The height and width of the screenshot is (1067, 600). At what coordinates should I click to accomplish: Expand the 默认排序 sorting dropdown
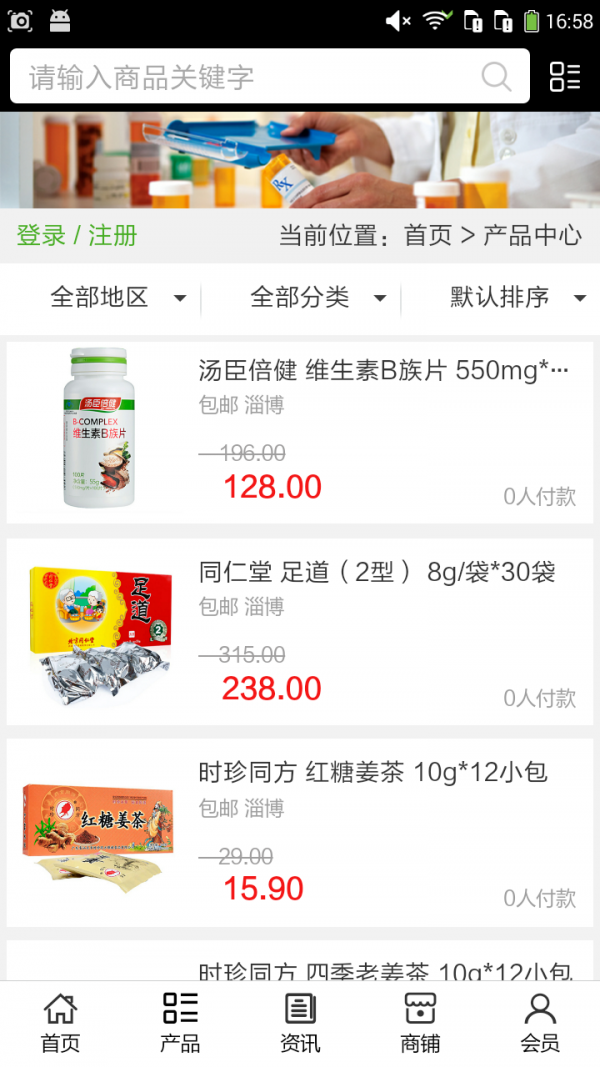(517, 297)
